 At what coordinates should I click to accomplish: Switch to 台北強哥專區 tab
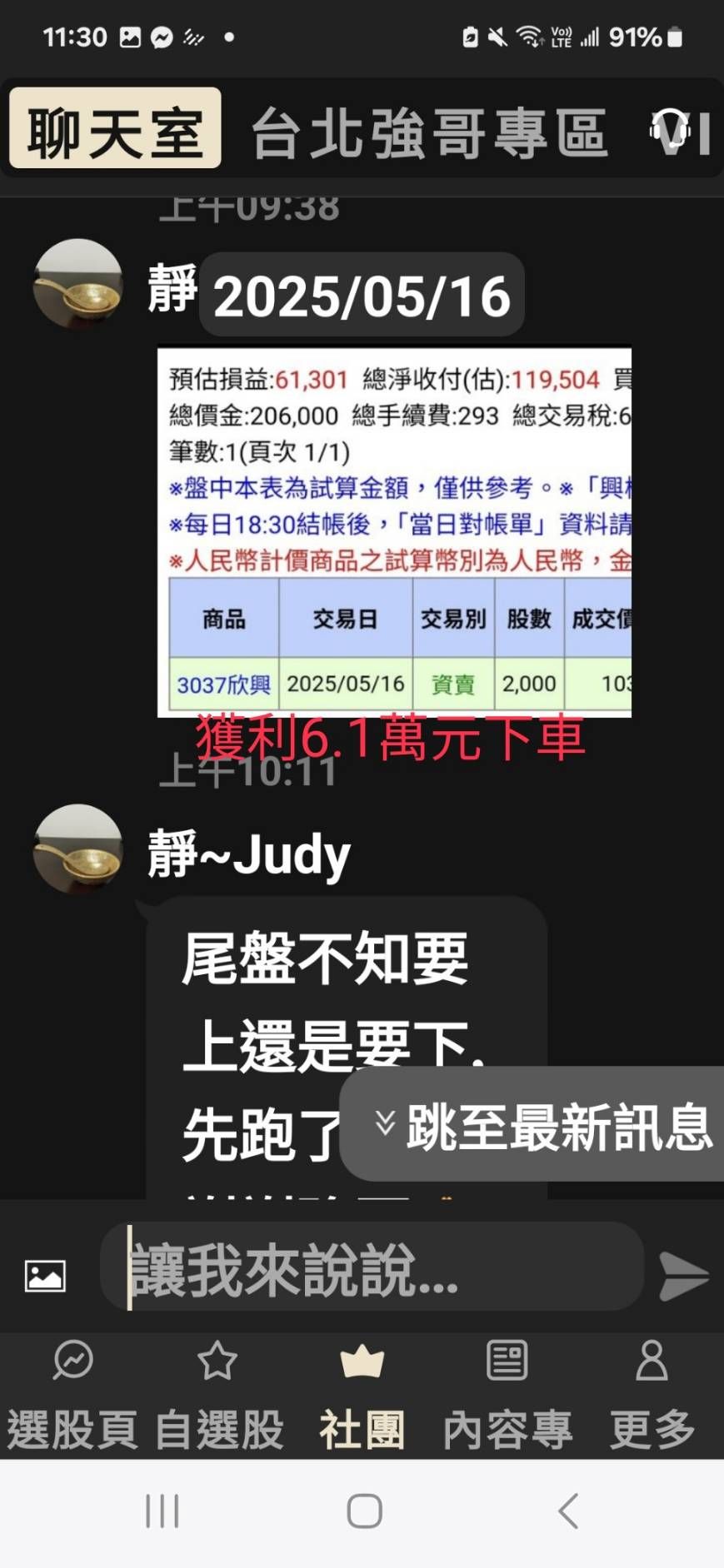click(429, 132)
